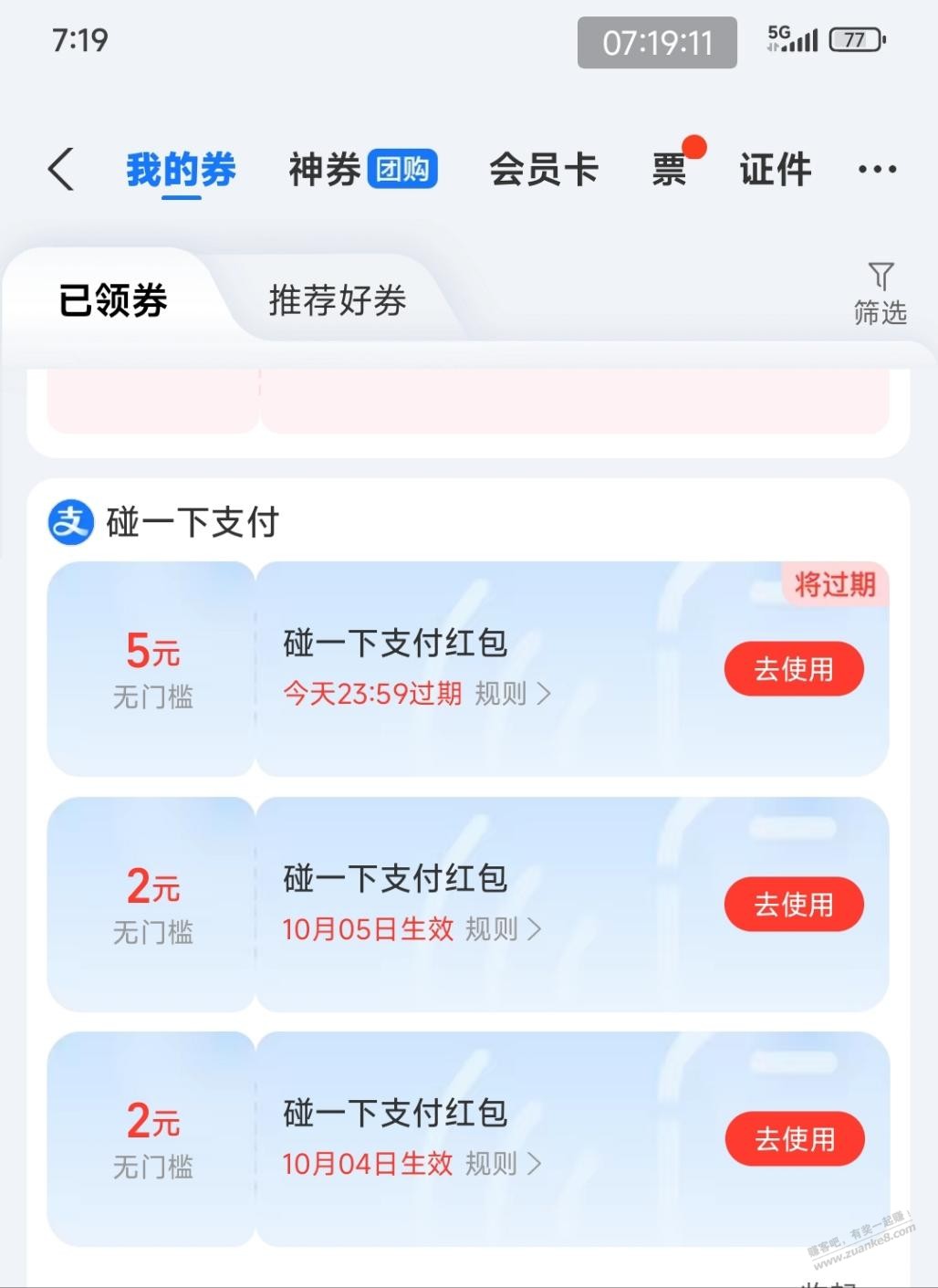Viewport: 938px width, 1288px height.
Task: Switch to the 票 tab
Action: coord(670,170)
